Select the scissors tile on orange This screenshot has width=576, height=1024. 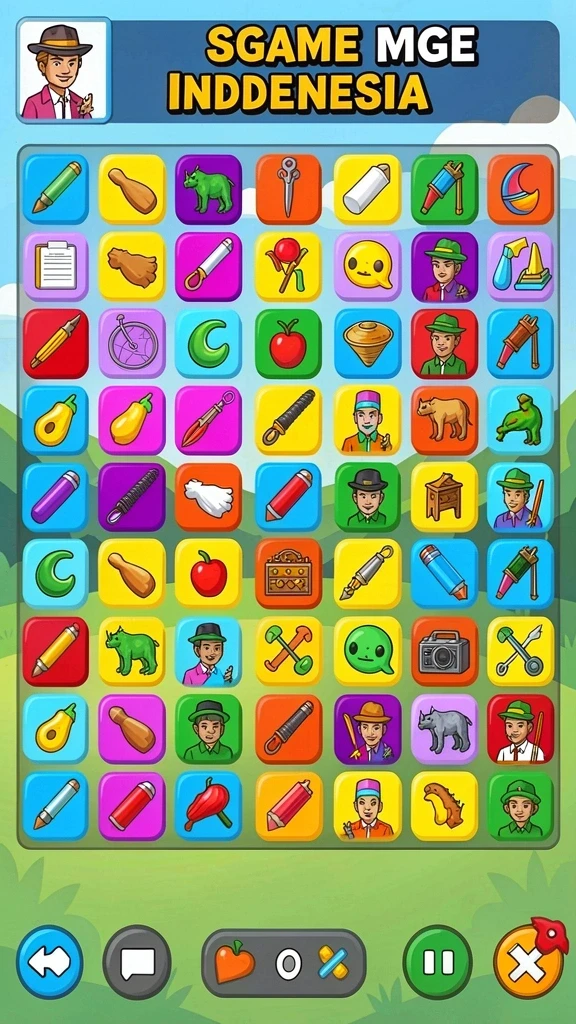point(288,189)
